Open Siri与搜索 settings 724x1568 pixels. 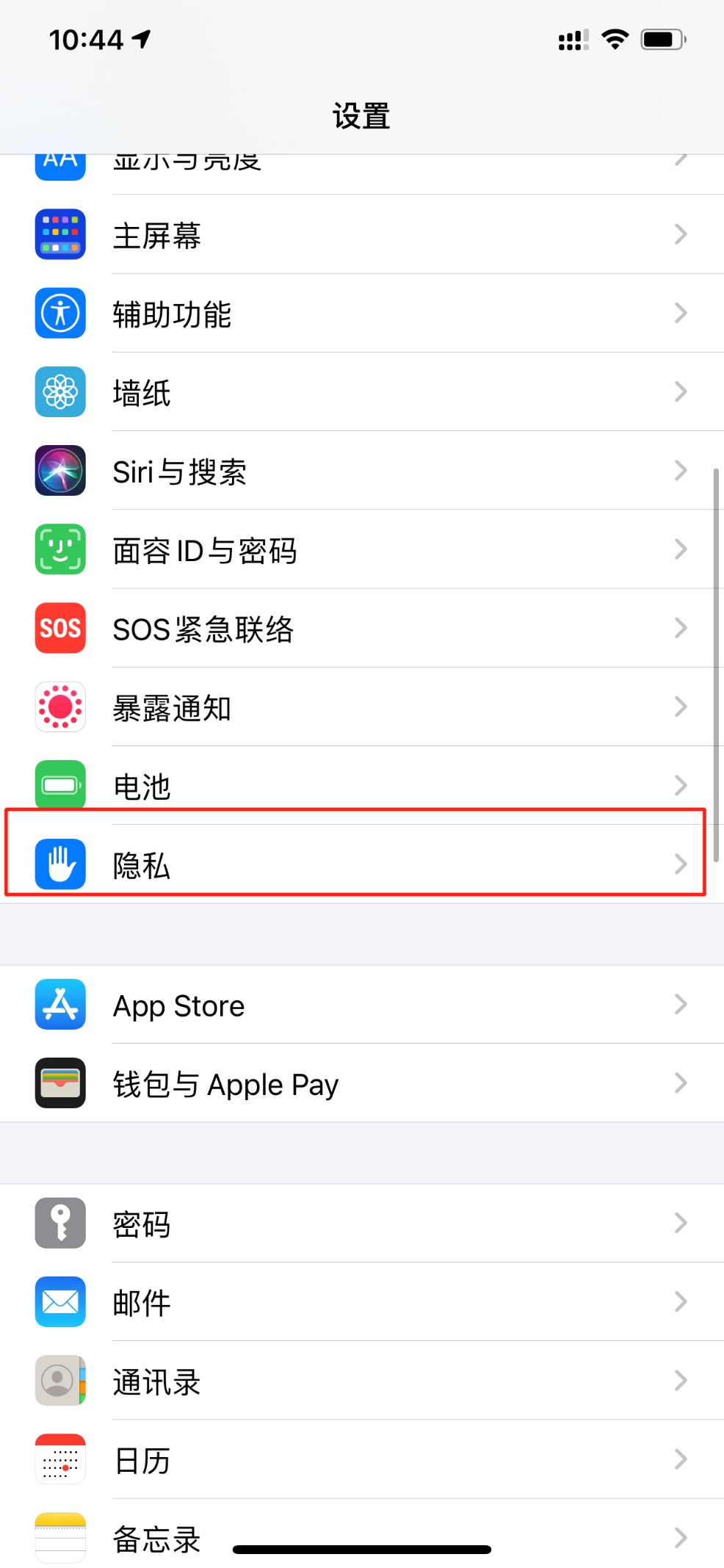362,471
